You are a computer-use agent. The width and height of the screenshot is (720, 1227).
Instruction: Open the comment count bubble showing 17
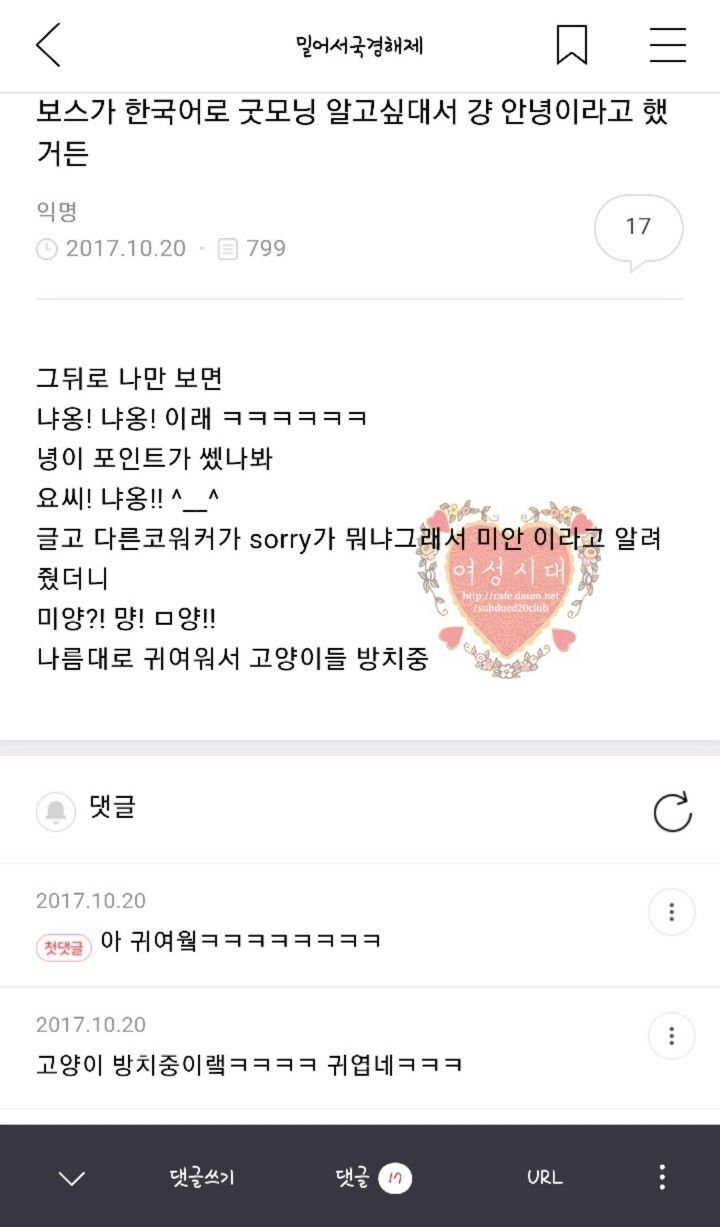coord(640,226)
